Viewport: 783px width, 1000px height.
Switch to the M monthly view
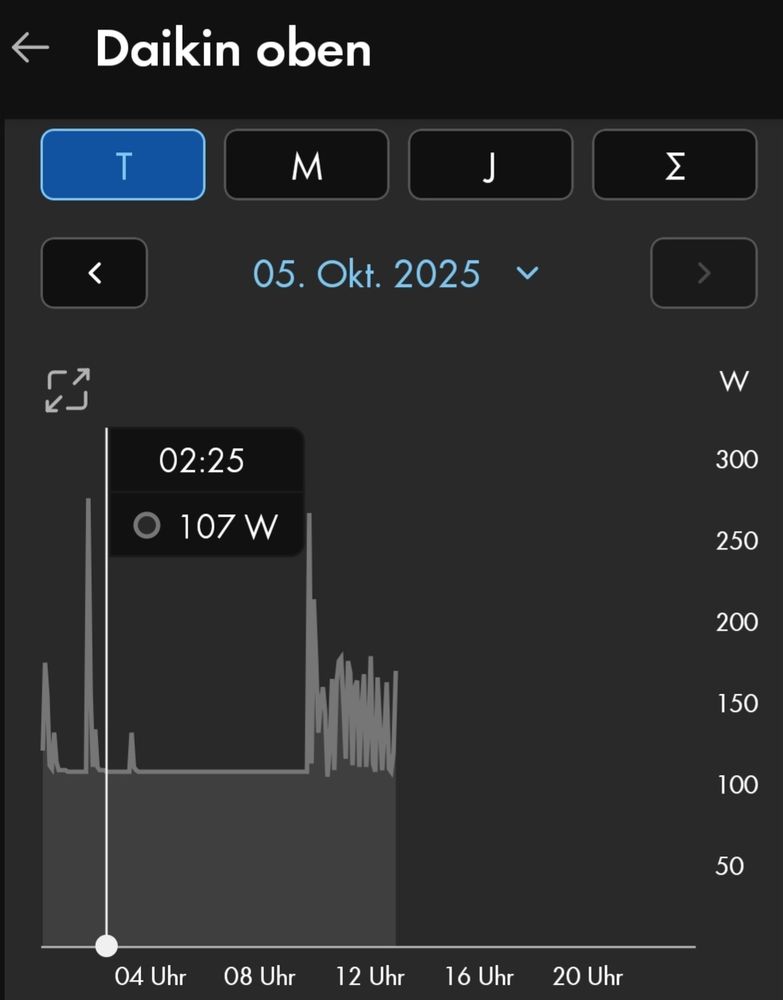pos(306,165)
